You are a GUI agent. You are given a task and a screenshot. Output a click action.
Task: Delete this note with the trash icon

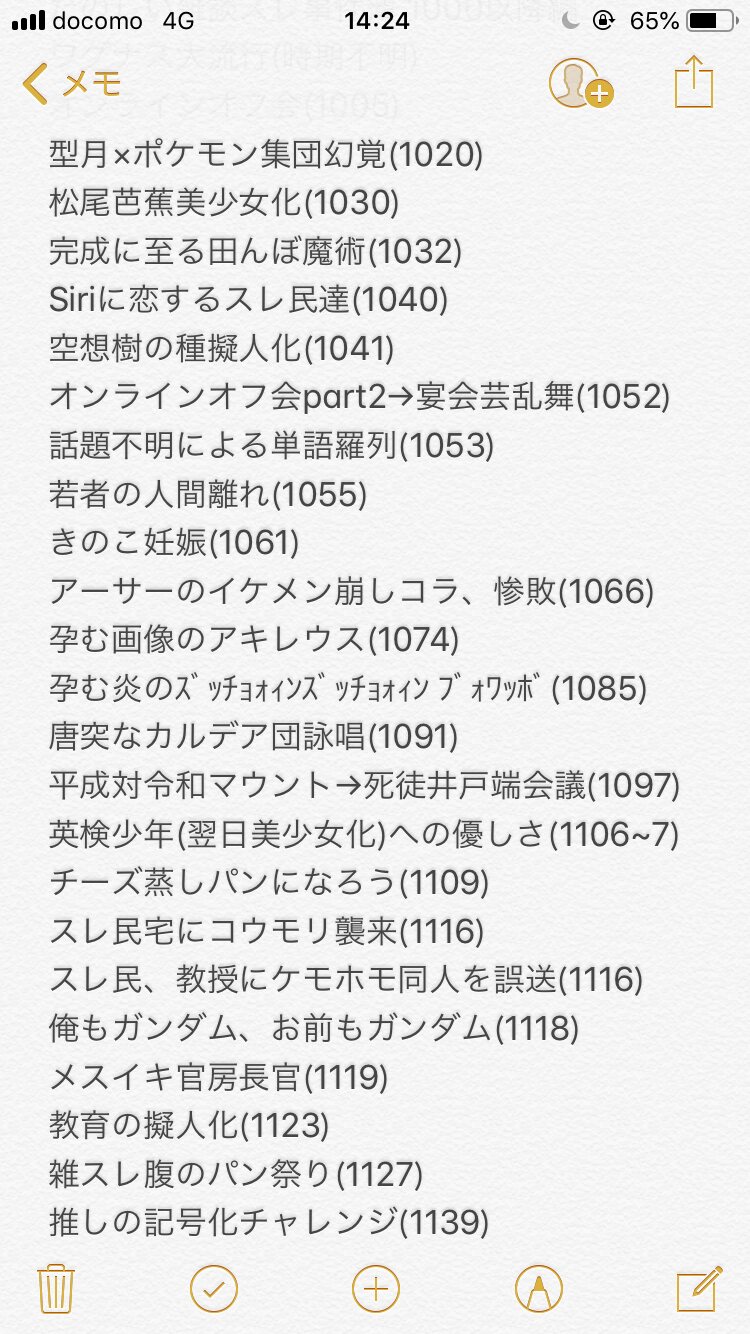click(x=57, y=1288)
